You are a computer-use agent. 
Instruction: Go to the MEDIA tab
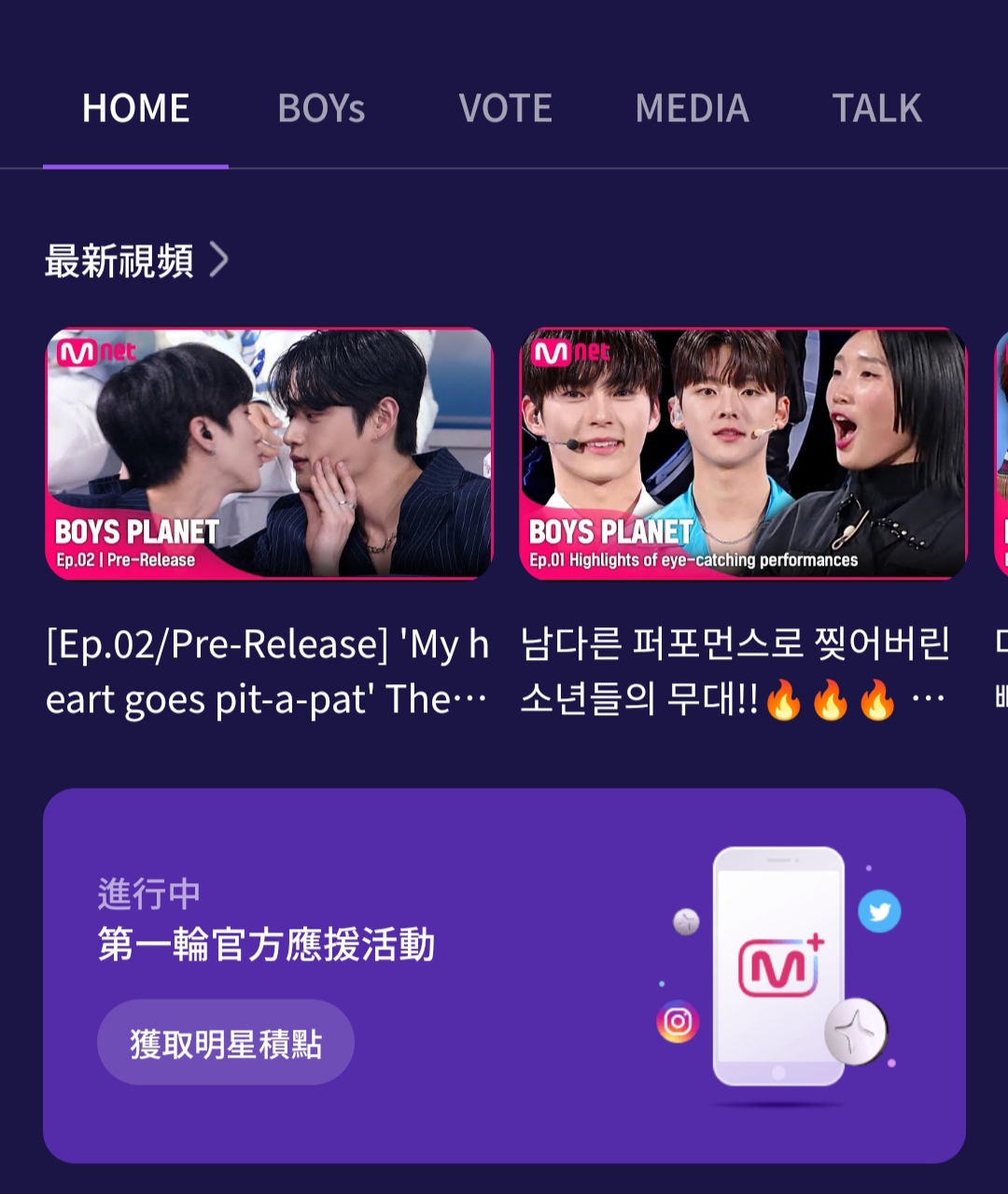point(692,109)
